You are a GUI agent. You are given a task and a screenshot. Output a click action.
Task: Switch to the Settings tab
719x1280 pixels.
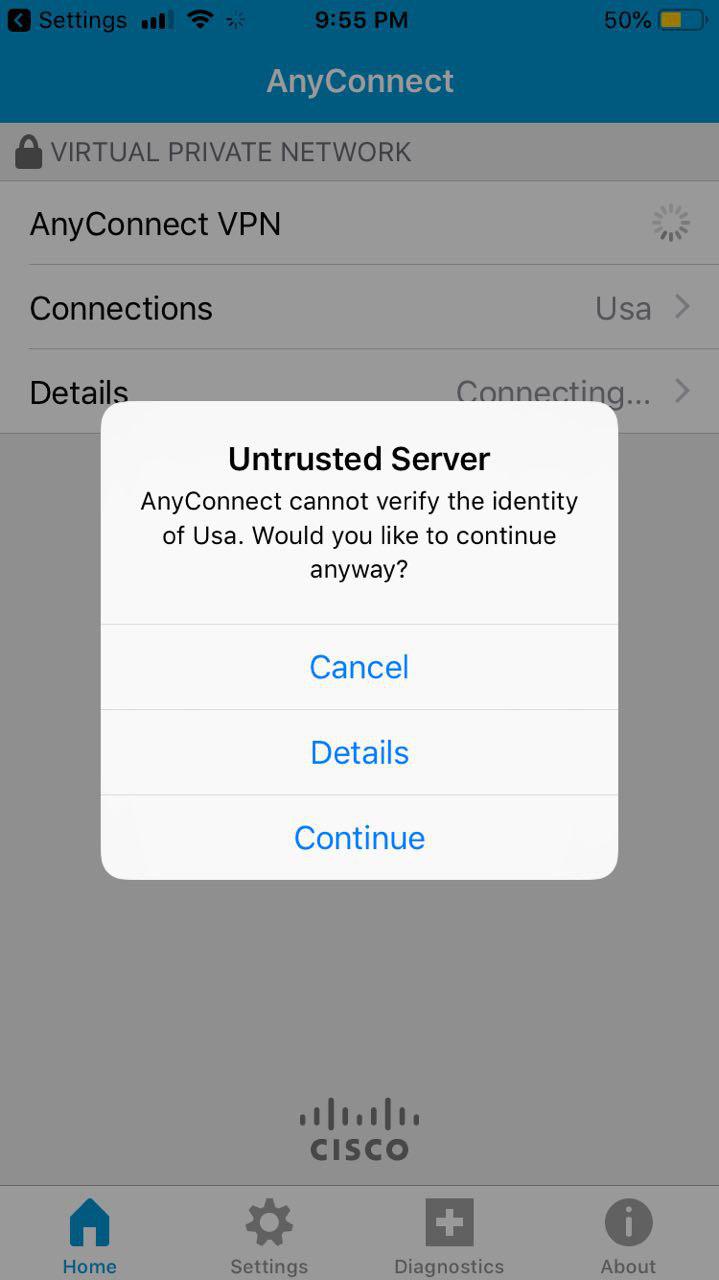coord(269,1235)
